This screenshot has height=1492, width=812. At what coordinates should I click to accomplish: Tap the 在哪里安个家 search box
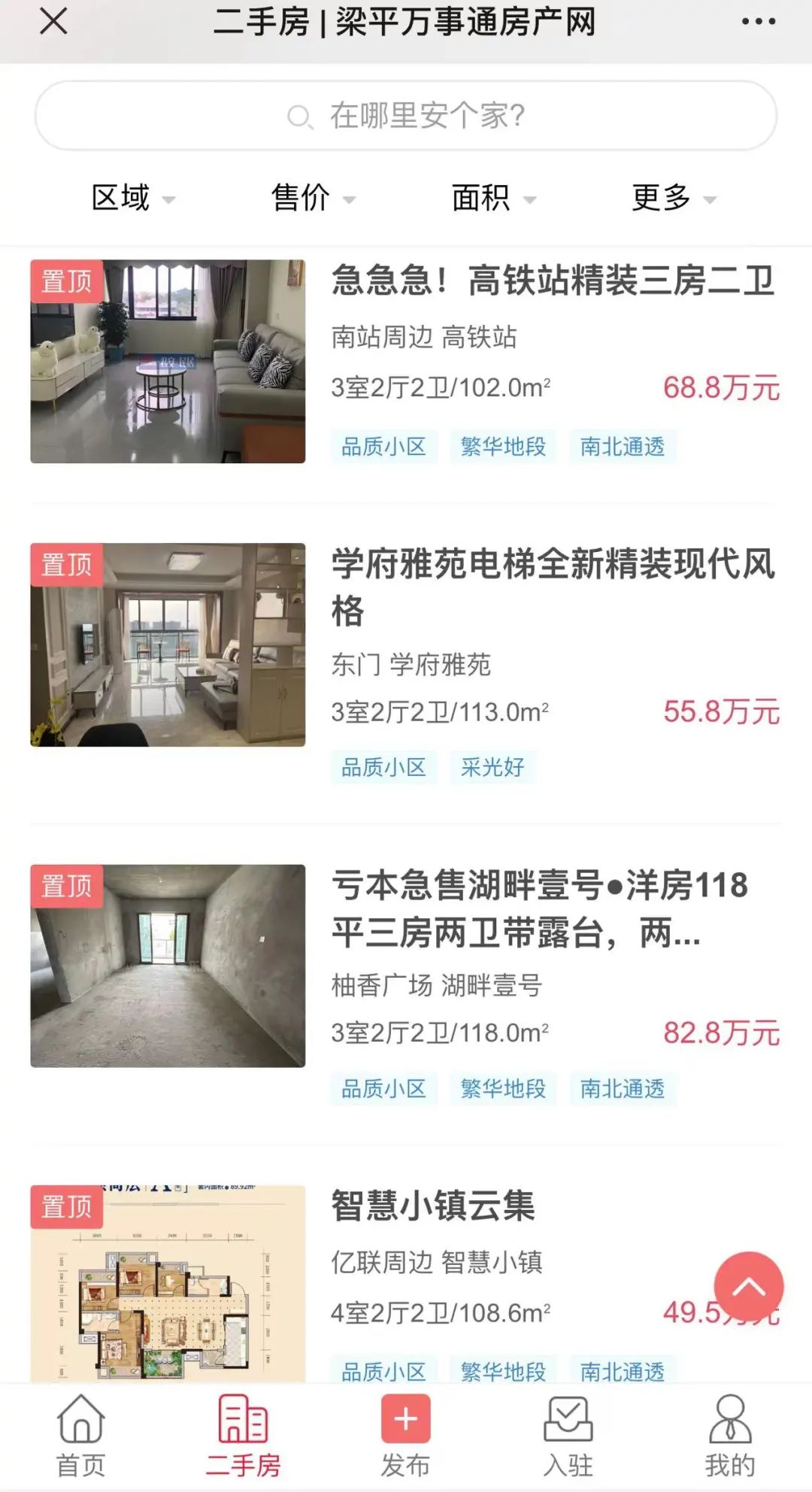pyautogui.click(x=406, y=116)
